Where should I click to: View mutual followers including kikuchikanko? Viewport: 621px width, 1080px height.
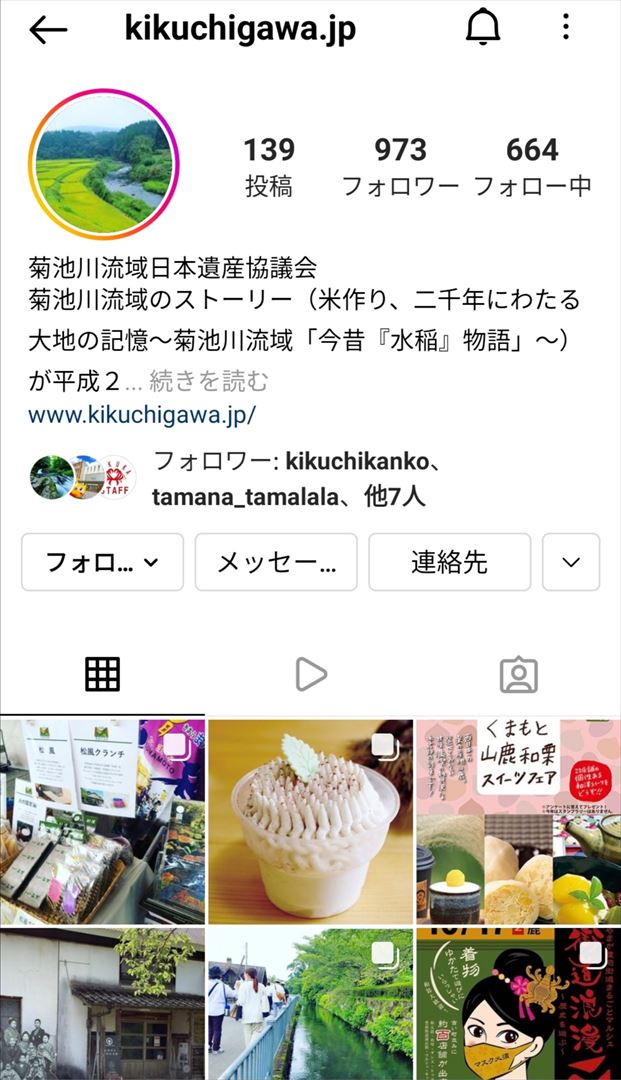click(x=290, y=478)
